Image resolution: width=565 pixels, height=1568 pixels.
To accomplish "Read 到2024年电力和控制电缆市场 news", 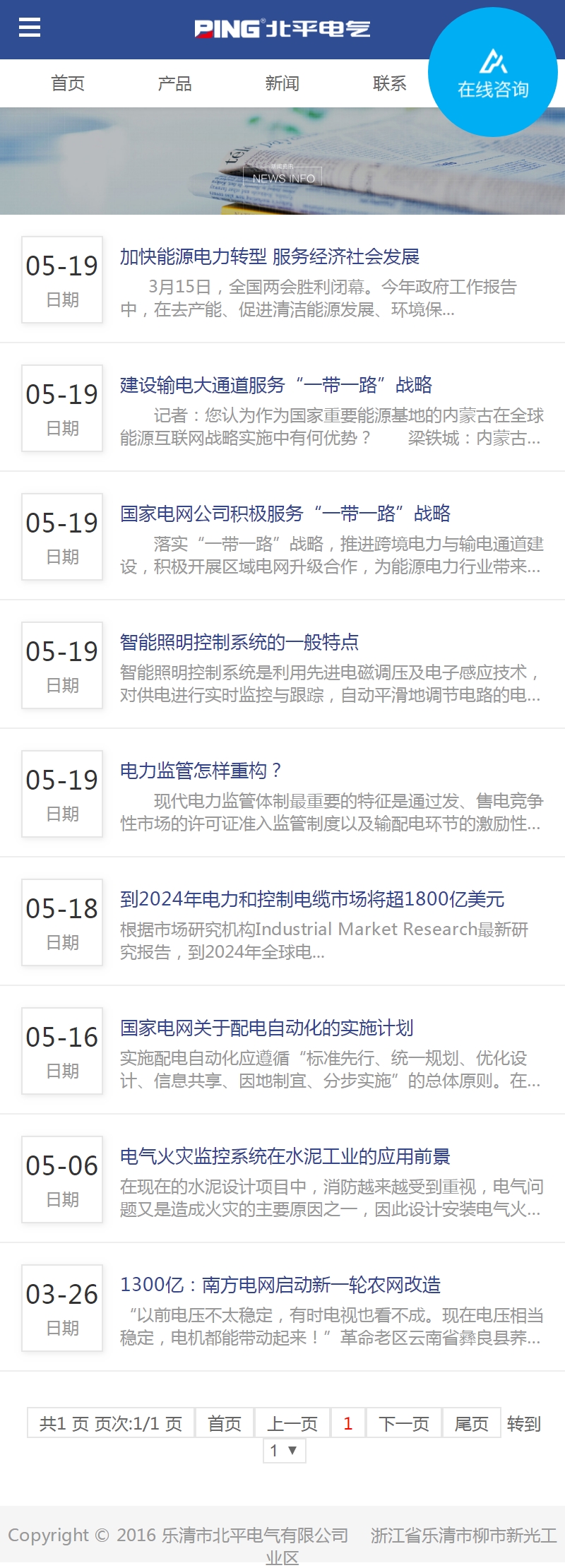I will click(x=312, y=899).
